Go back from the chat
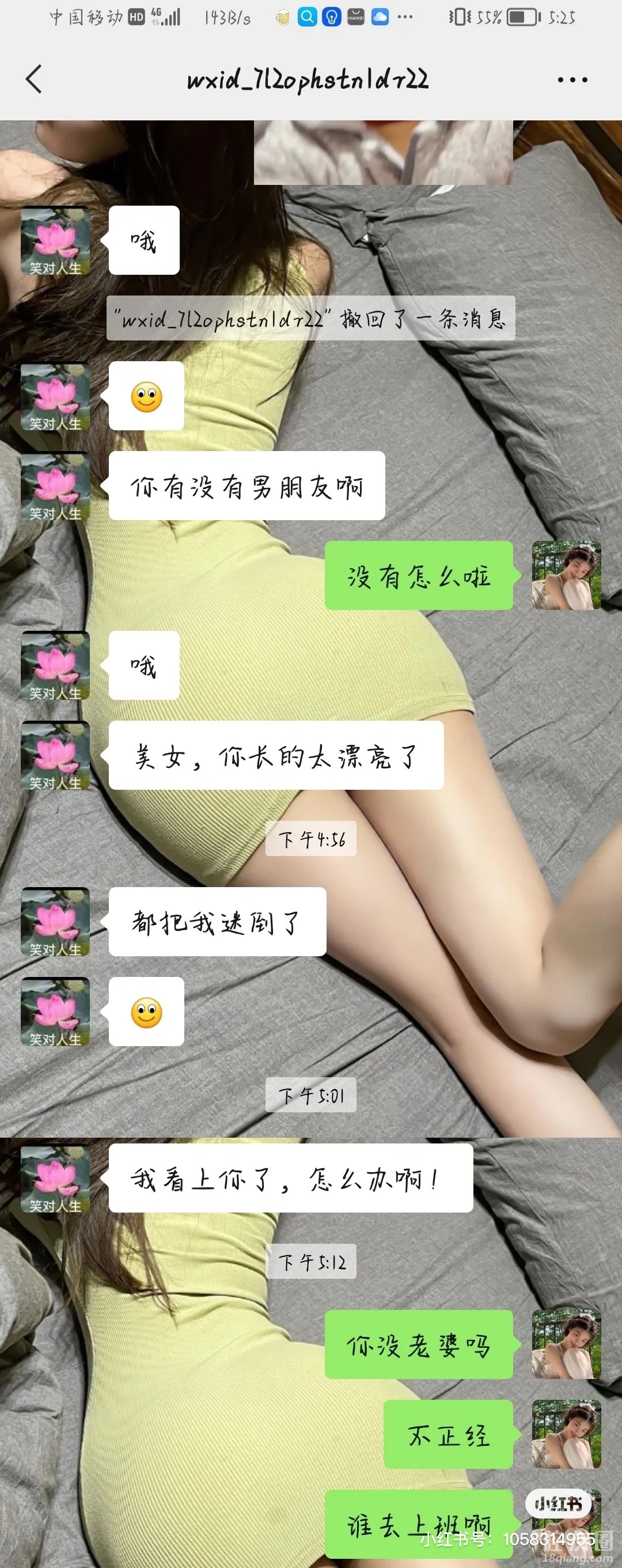This screenshot has width=622, height=1568. (34, 79)
